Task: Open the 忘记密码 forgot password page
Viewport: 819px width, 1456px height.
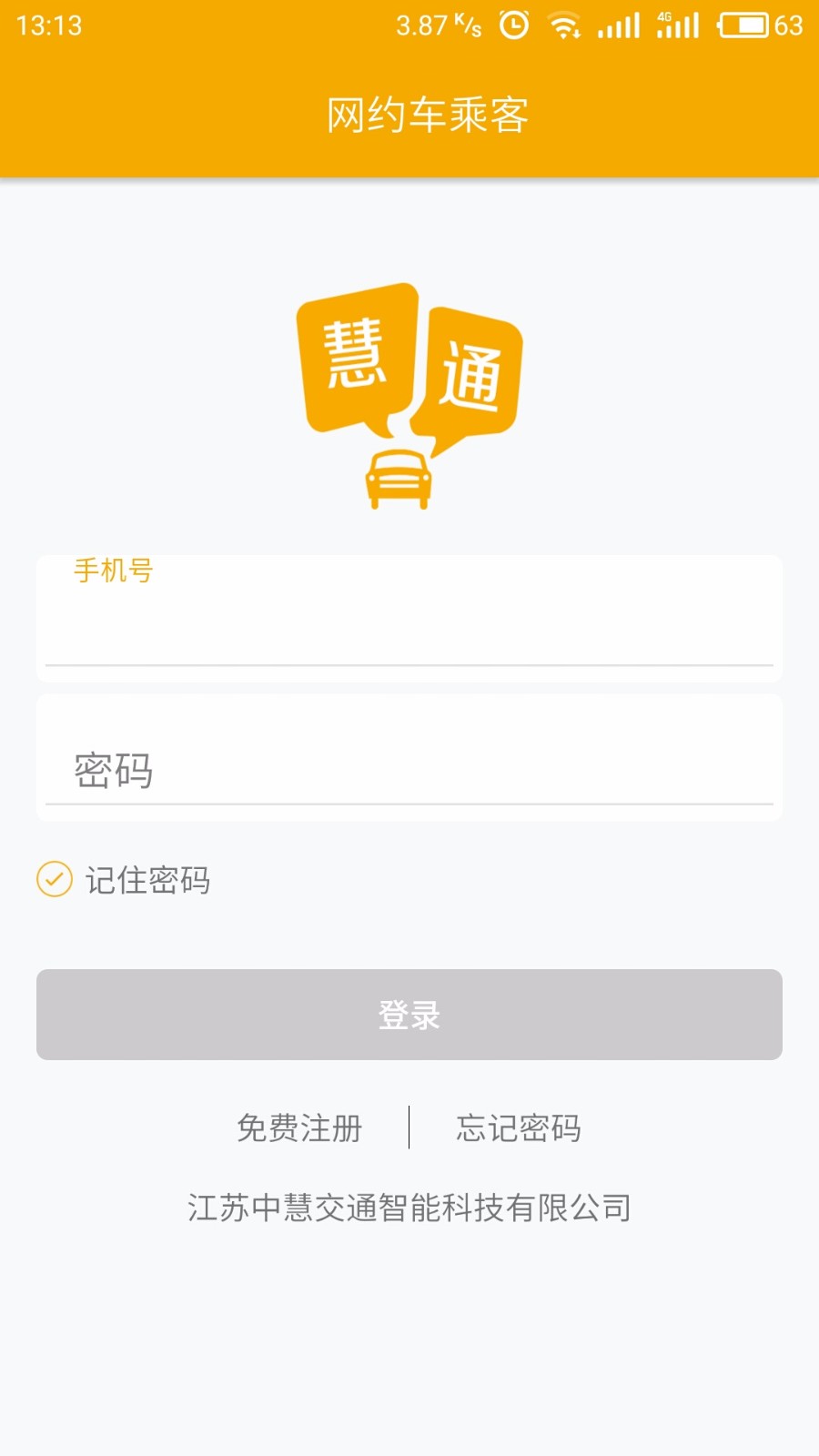Action: pyautogui.click(x=520, y=1128)
